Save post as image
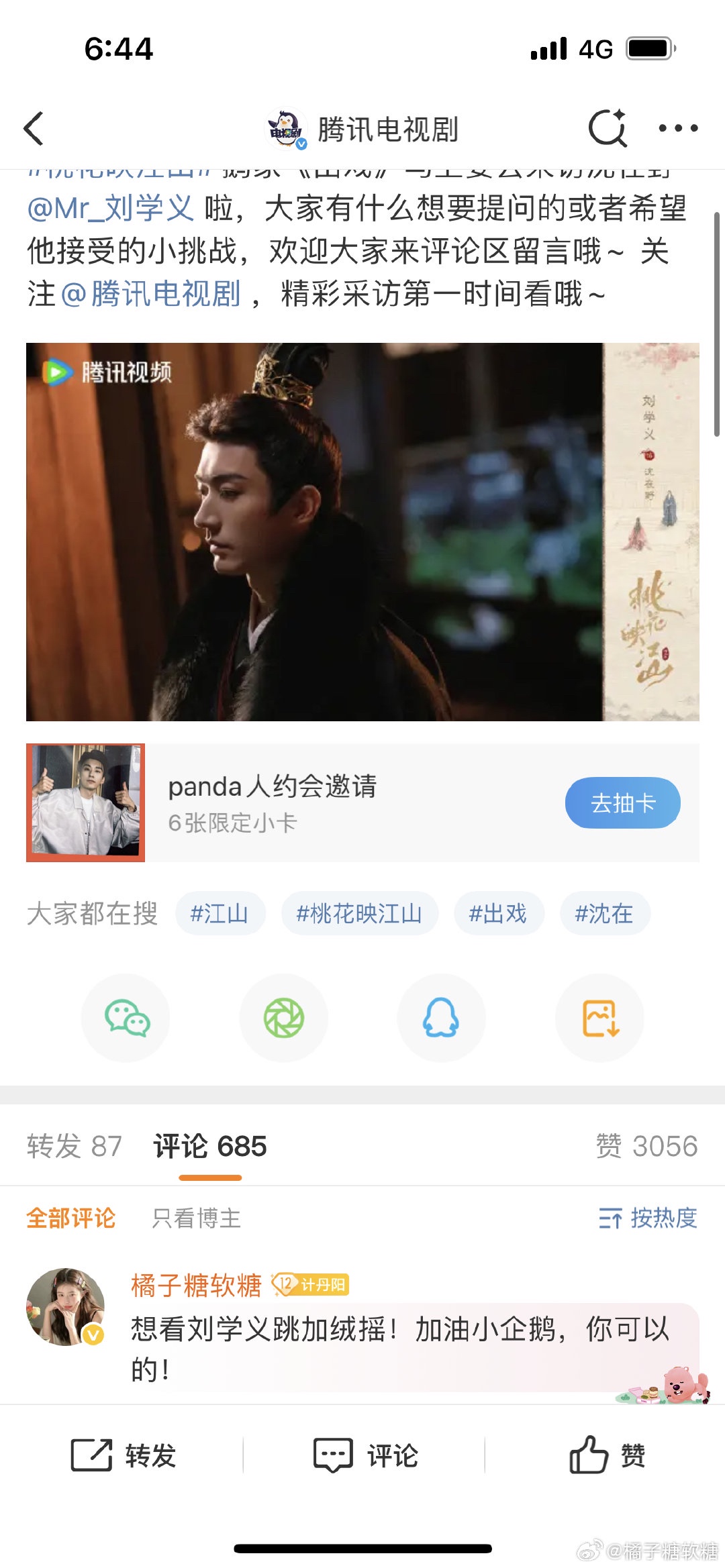The width and height of the screenshot is (725, 1568). click(x=599, y=1018)
